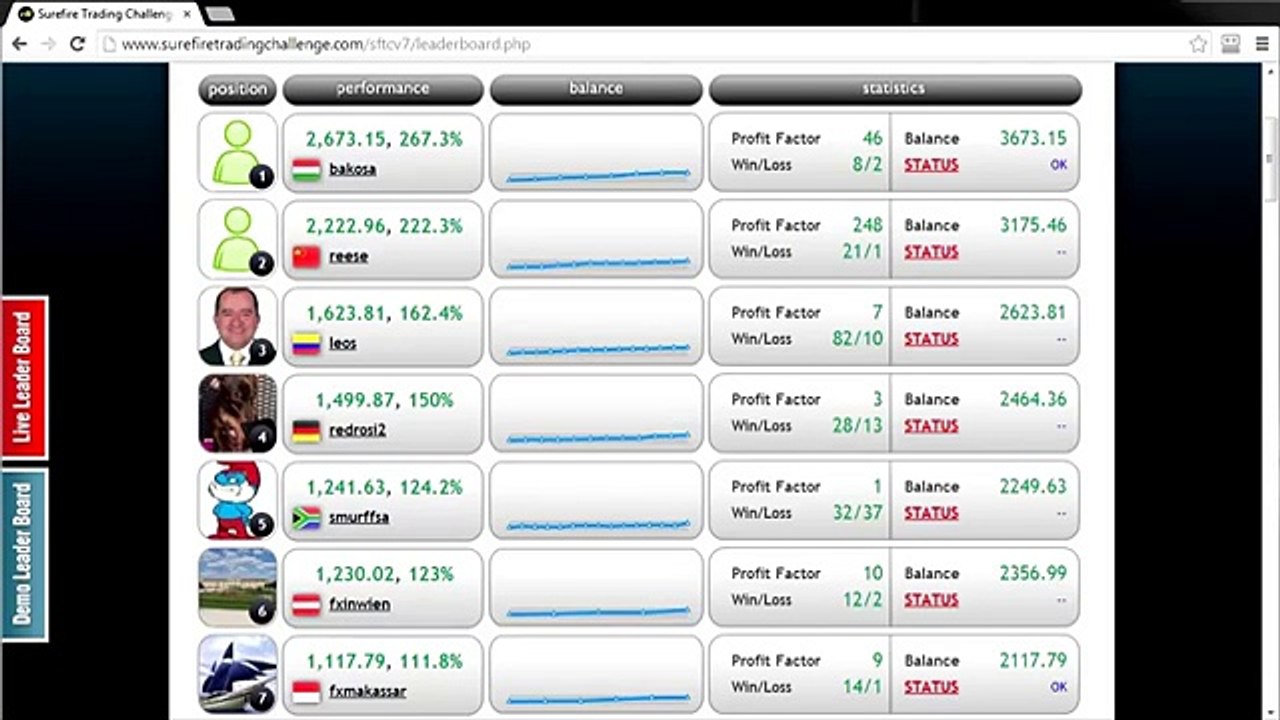
Task: Check the STATUS link in leos's row
Action: click(x=931, y=339)
